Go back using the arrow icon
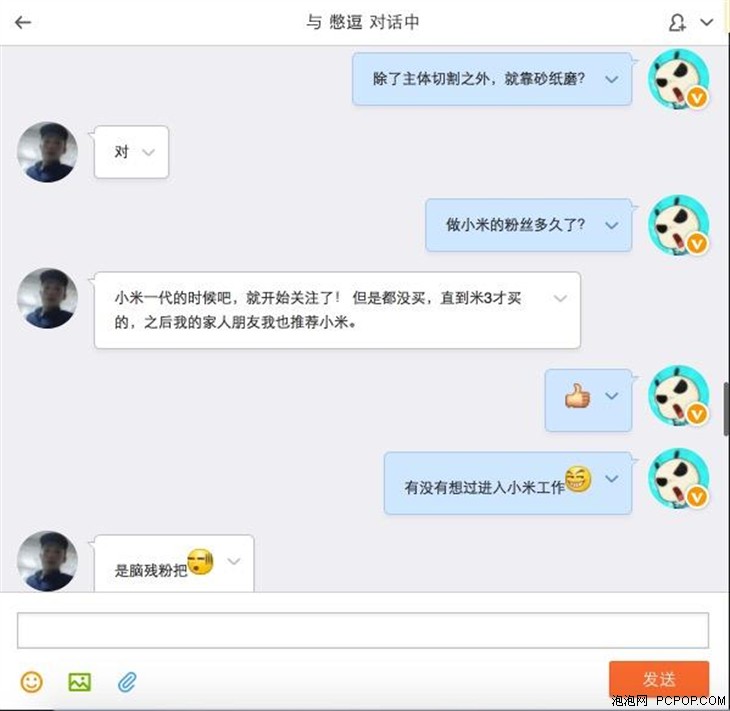This screenshot has height=711, width=730. [x=23, y=22]
